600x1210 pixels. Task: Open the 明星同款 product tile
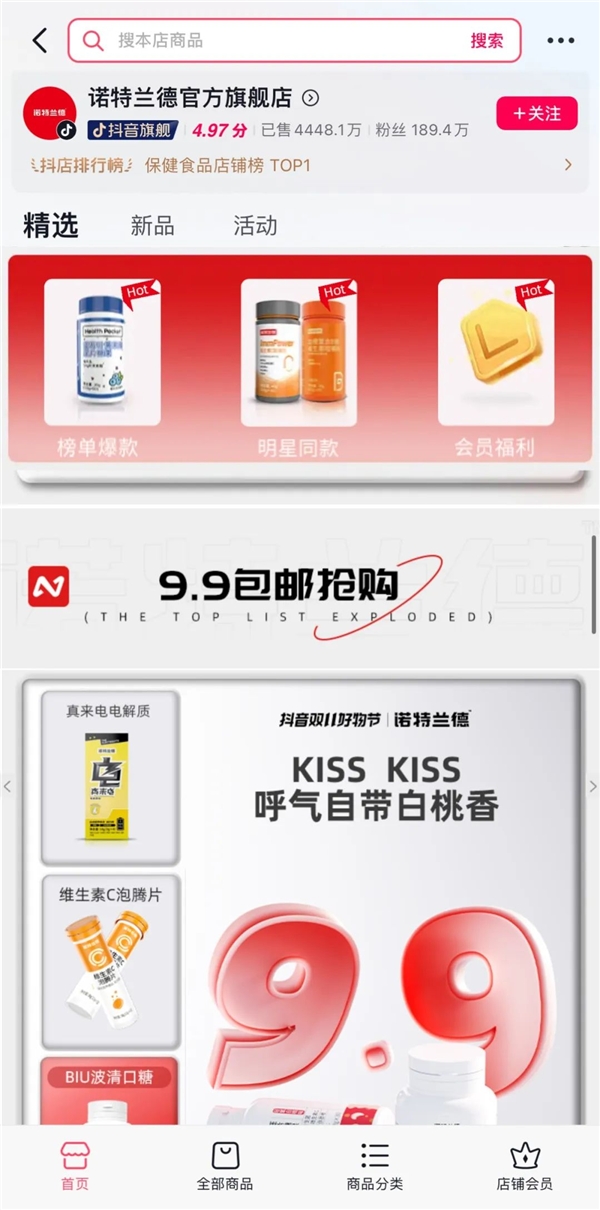(x=298, y=365)
